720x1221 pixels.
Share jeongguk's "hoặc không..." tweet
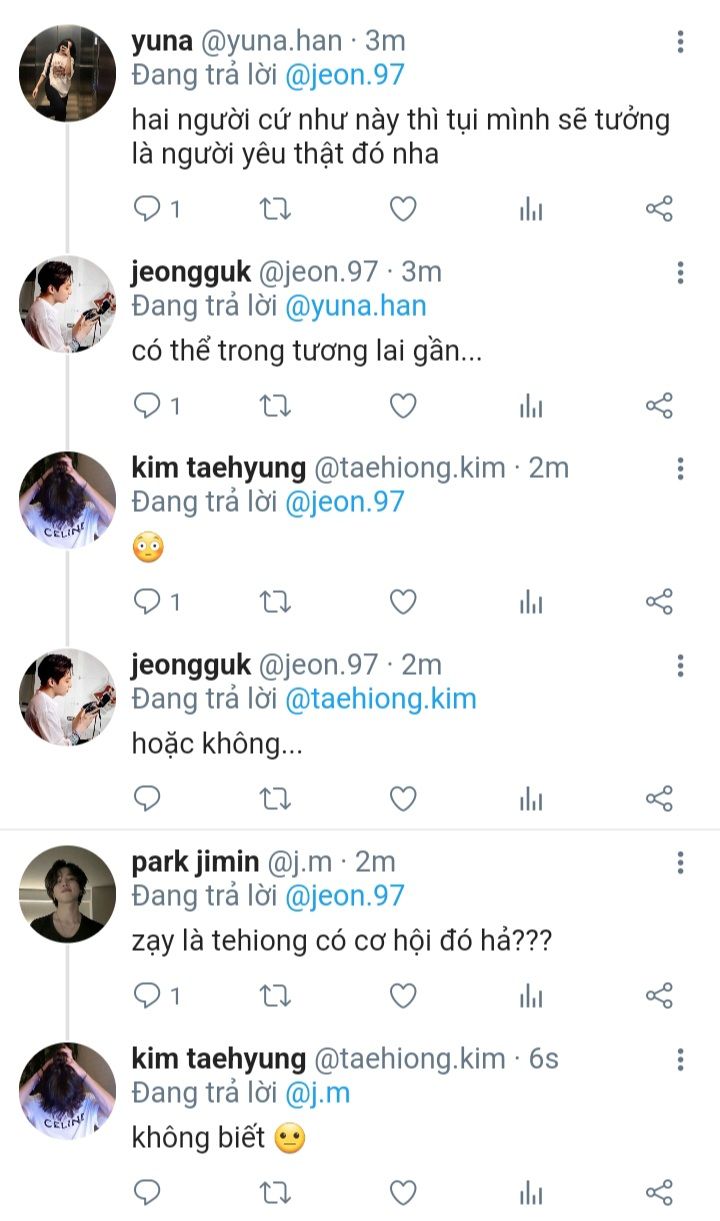point(659,798)
